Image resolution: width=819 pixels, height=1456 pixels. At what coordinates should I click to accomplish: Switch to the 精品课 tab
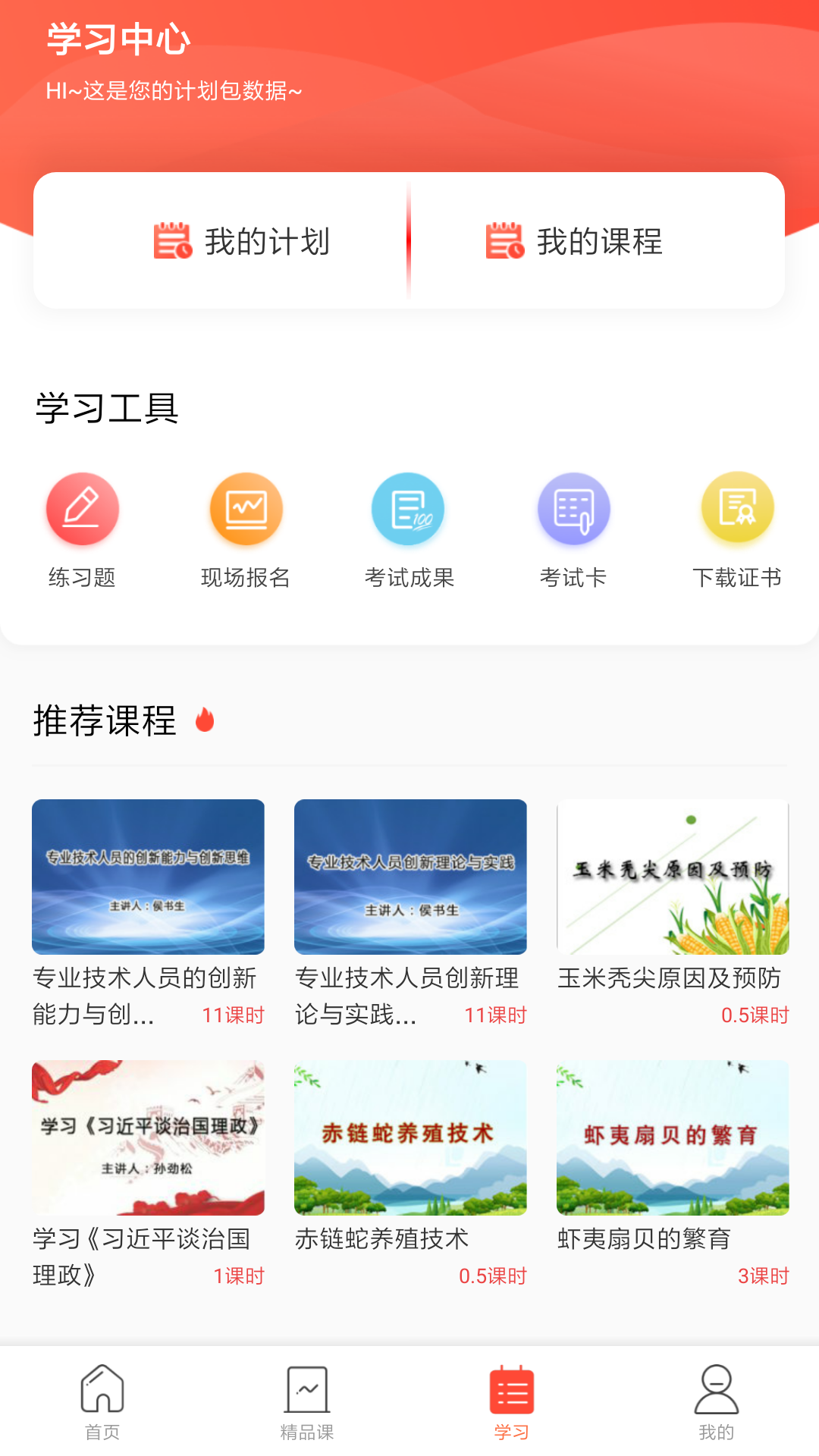click(306, 1403)
